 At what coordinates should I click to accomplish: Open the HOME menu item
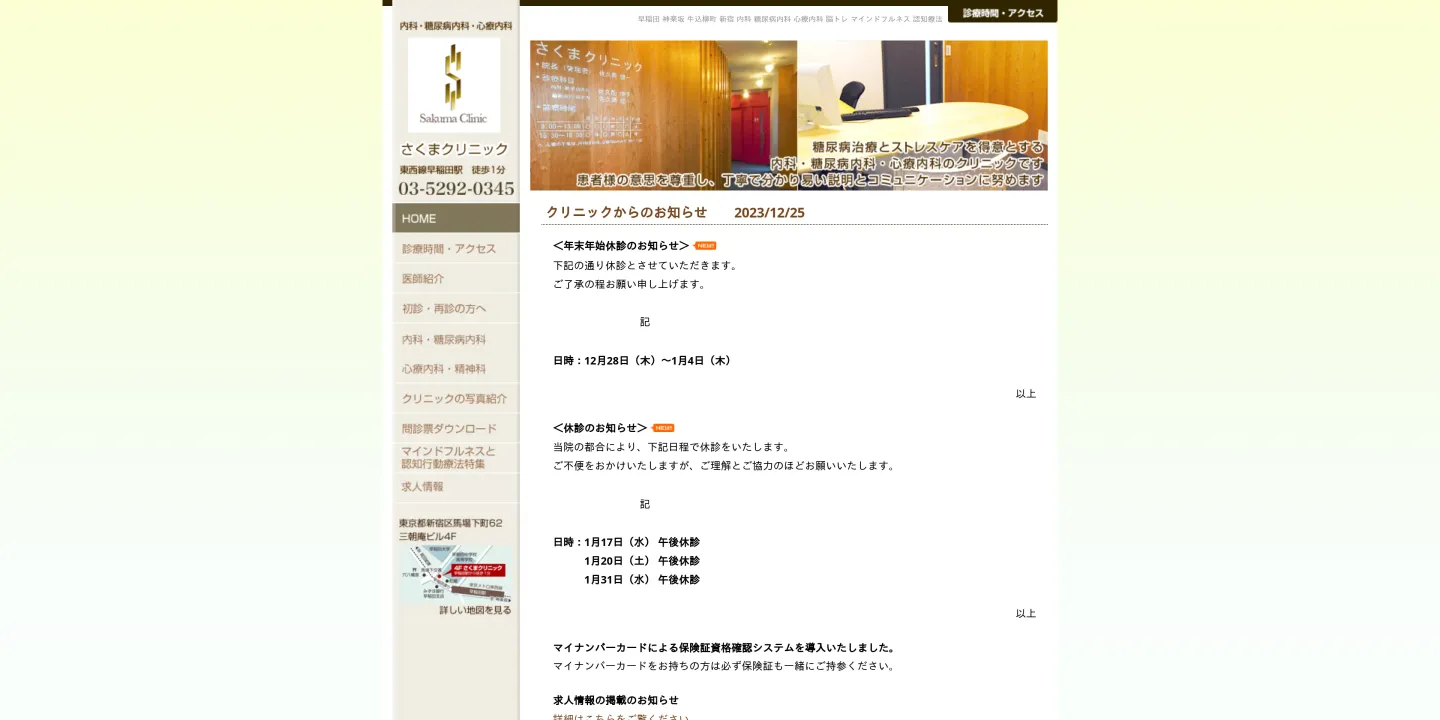click(455, 218)
